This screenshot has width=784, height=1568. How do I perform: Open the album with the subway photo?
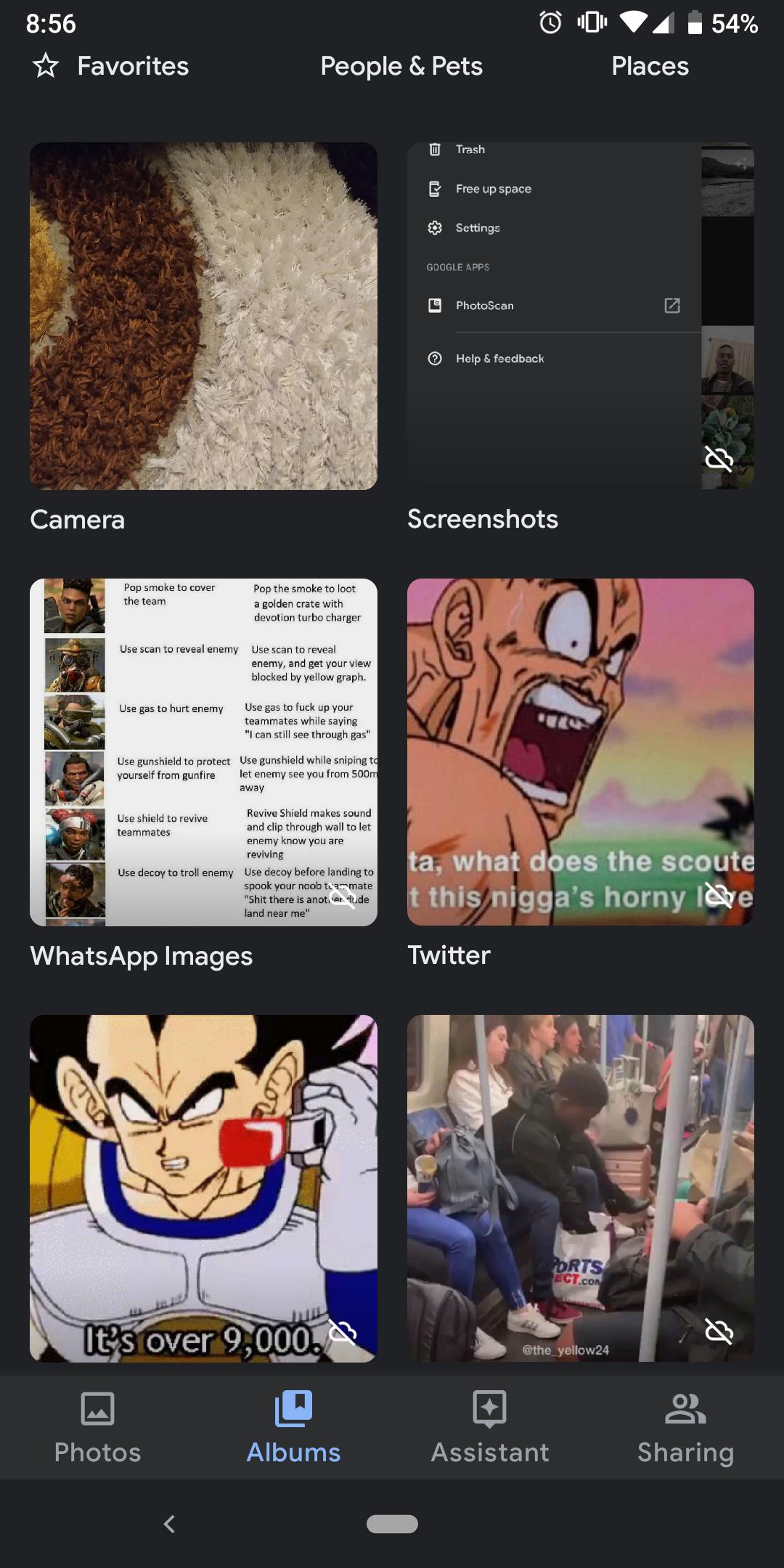(581, 1188)
